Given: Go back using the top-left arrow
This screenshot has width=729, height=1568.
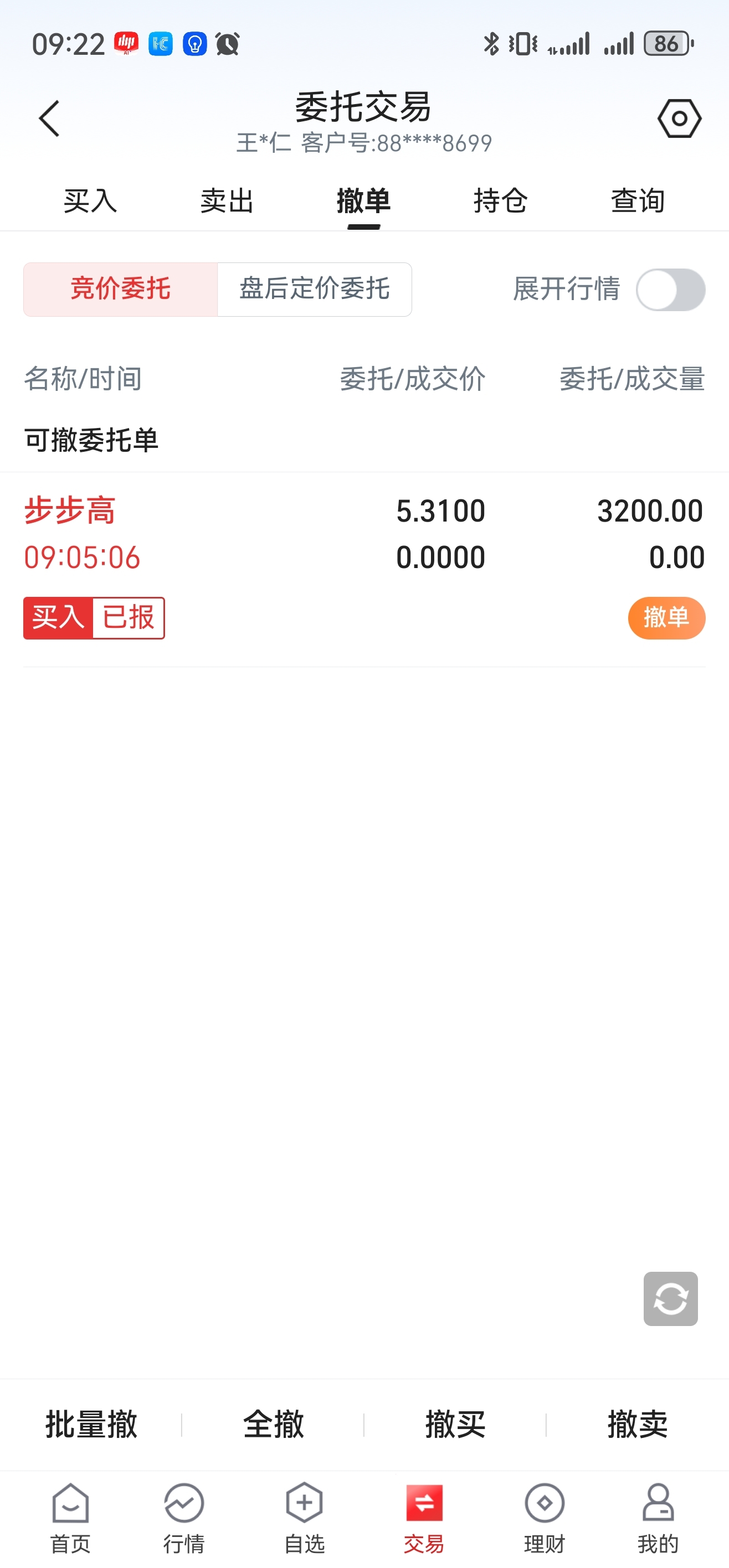Looking at the screenshot, I should click(x=49, y=118).
